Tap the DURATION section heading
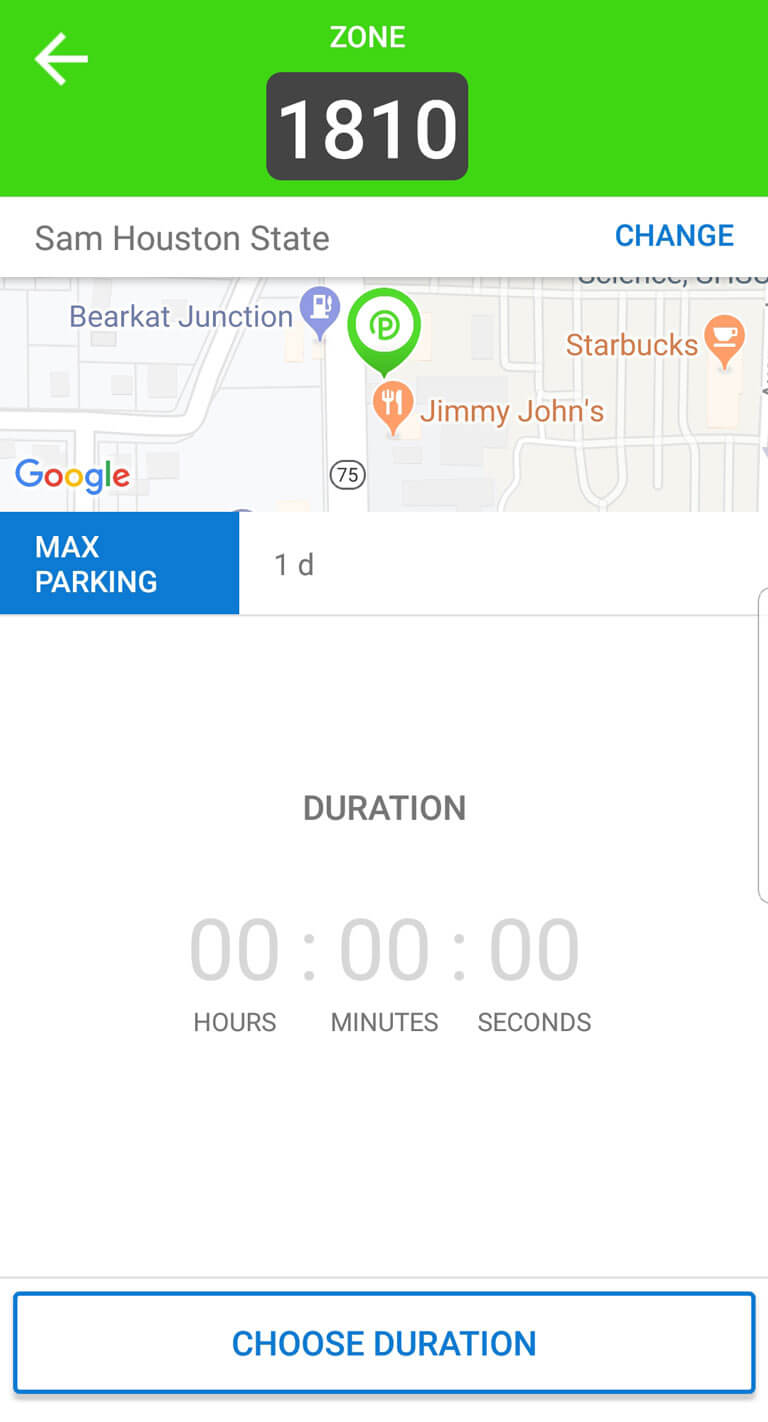The width and height of the screenshot is (768, 1422). 384,808
